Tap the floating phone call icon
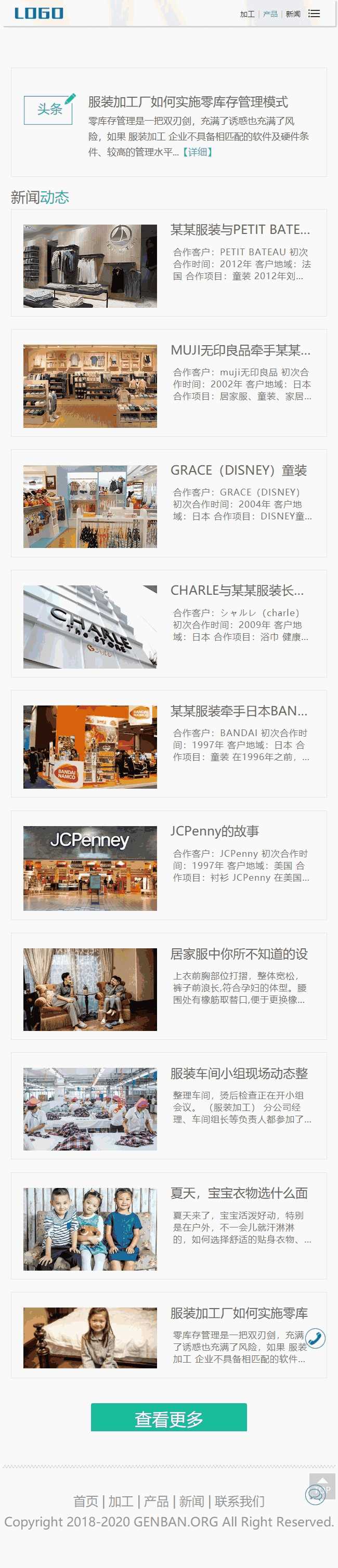The image size is (338, 1568). click(x=315, y=1338)
